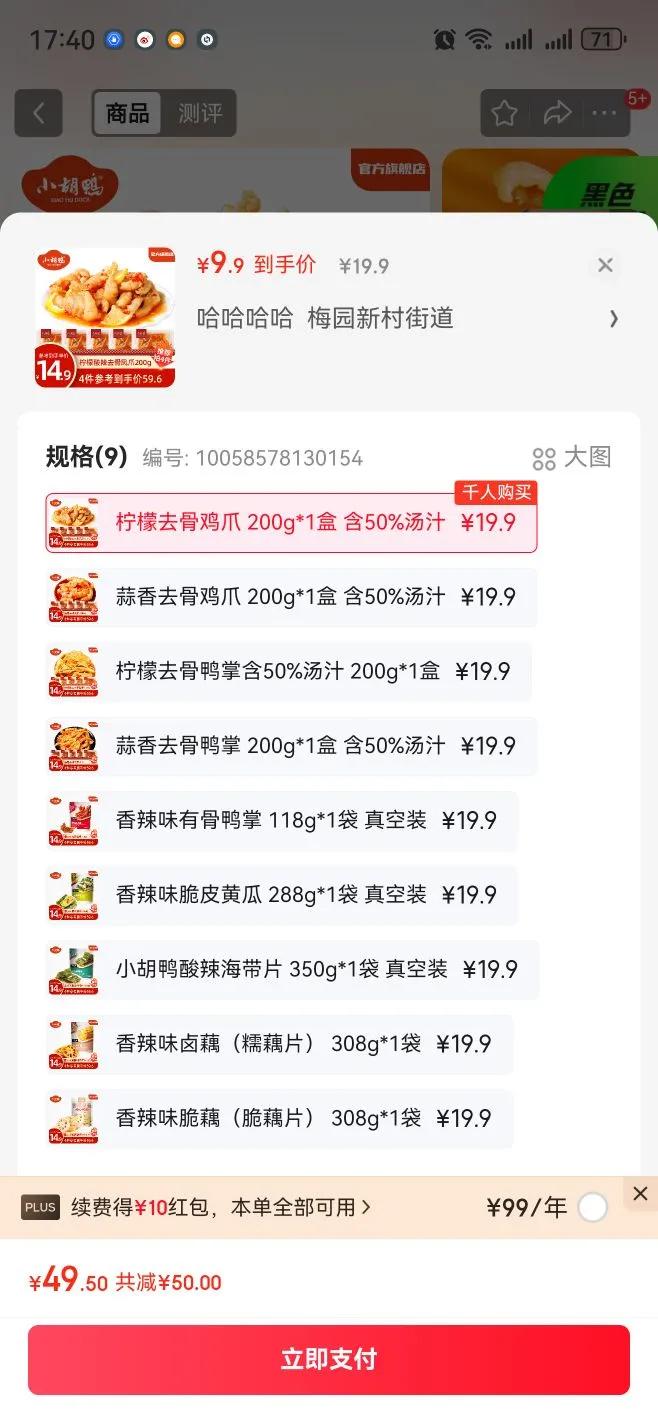
Task: Select 小胡鸭酸辣海带片 350g*1袋
Action: pyautogui.click(x=292, y=970)
